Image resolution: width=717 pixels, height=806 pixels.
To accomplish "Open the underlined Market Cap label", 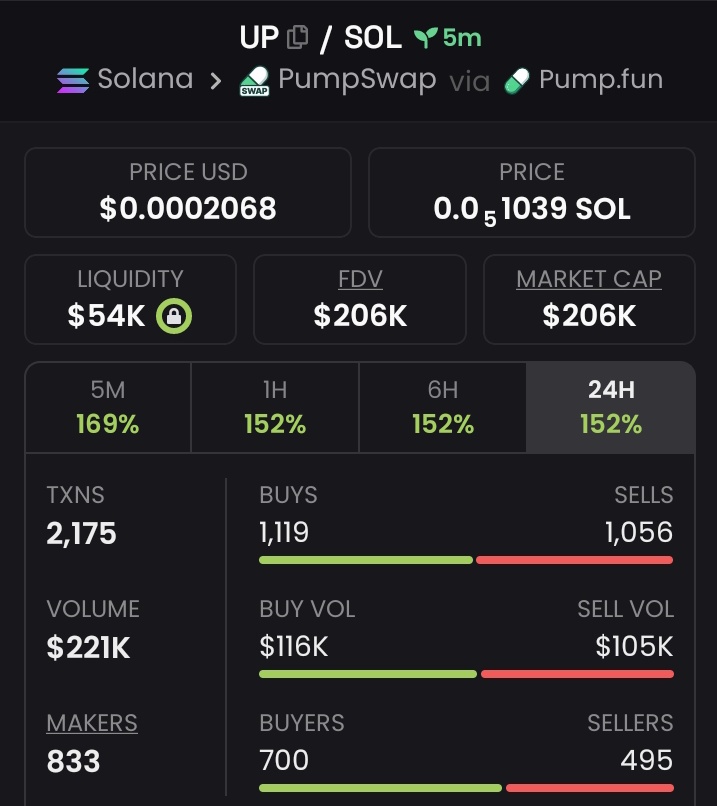I will (x=589, y=279).
